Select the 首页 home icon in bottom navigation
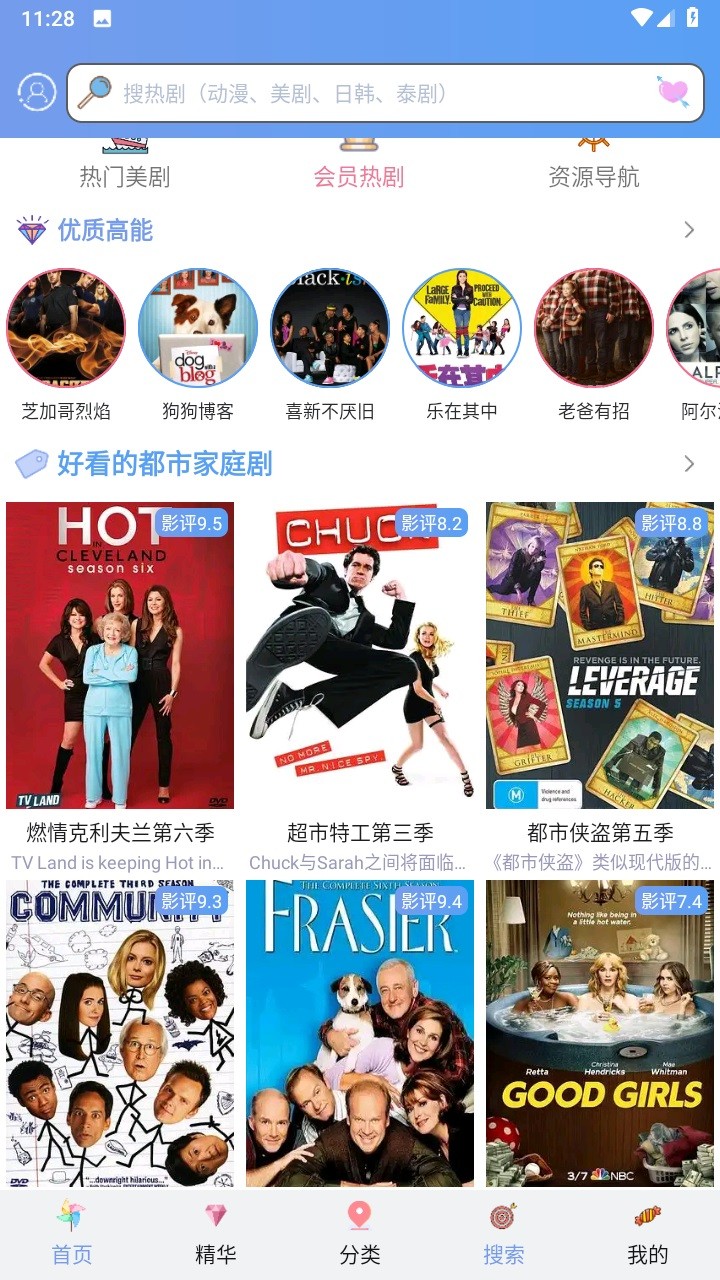Viewport: 720px width, 1280px height. 71,1217
